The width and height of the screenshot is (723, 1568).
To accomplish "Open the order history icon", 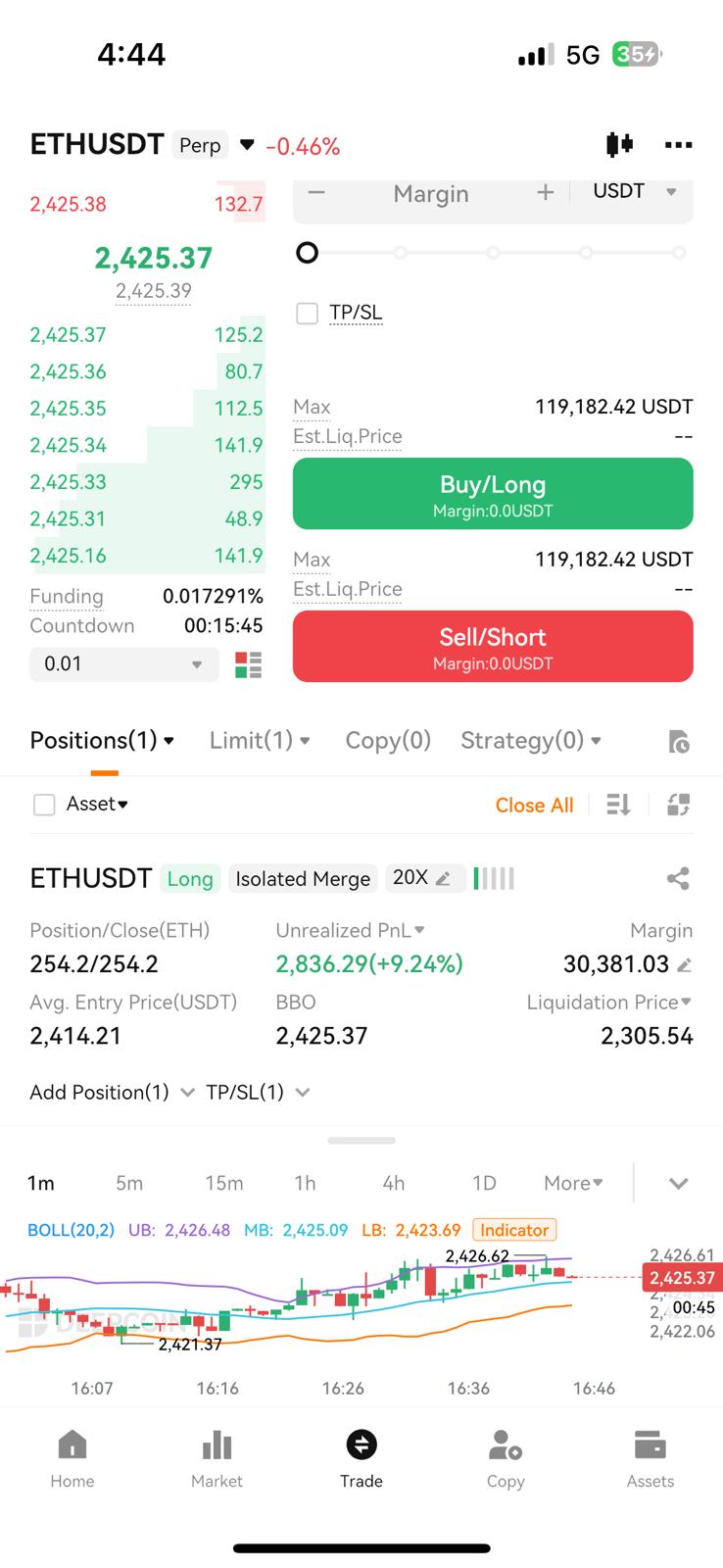I will (678, 741).
